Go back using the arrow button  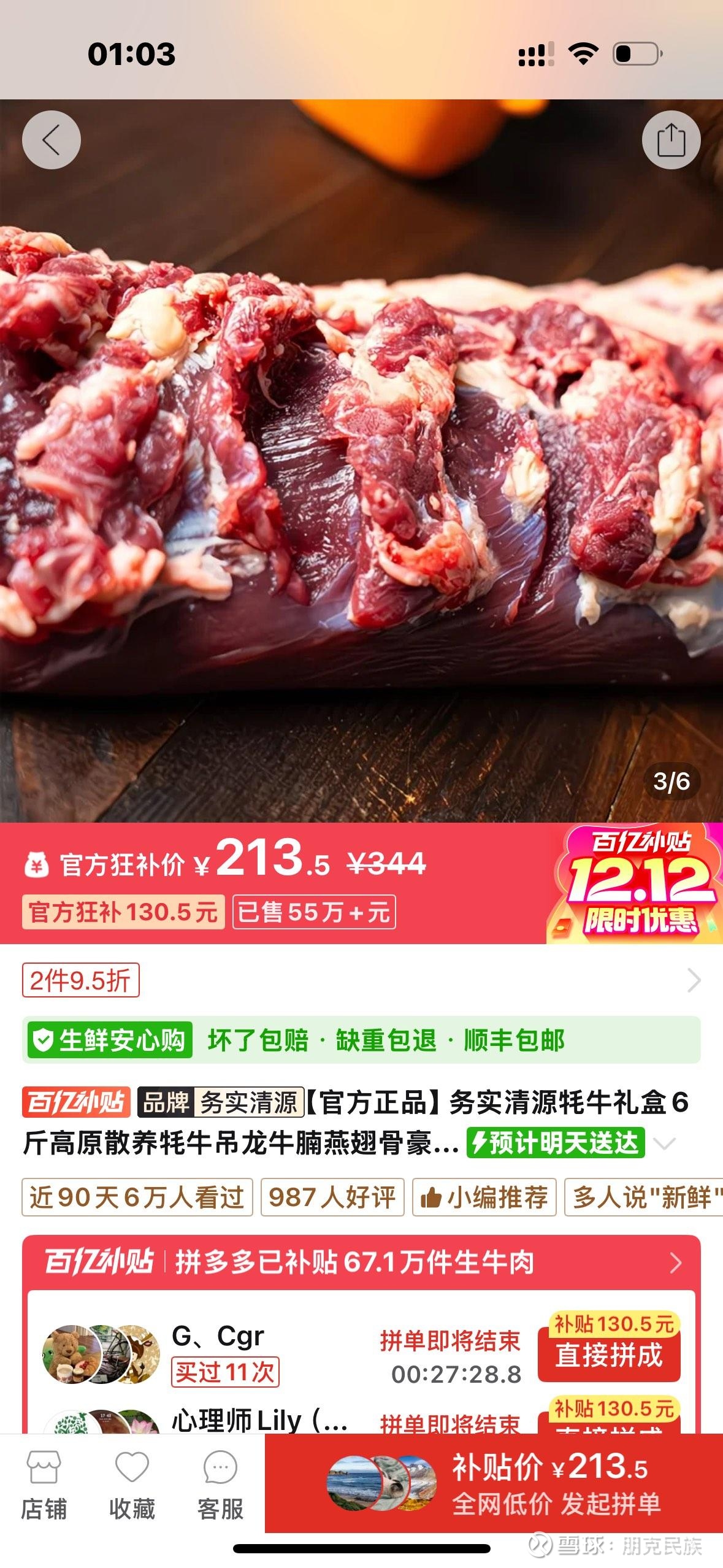point(52,140)
